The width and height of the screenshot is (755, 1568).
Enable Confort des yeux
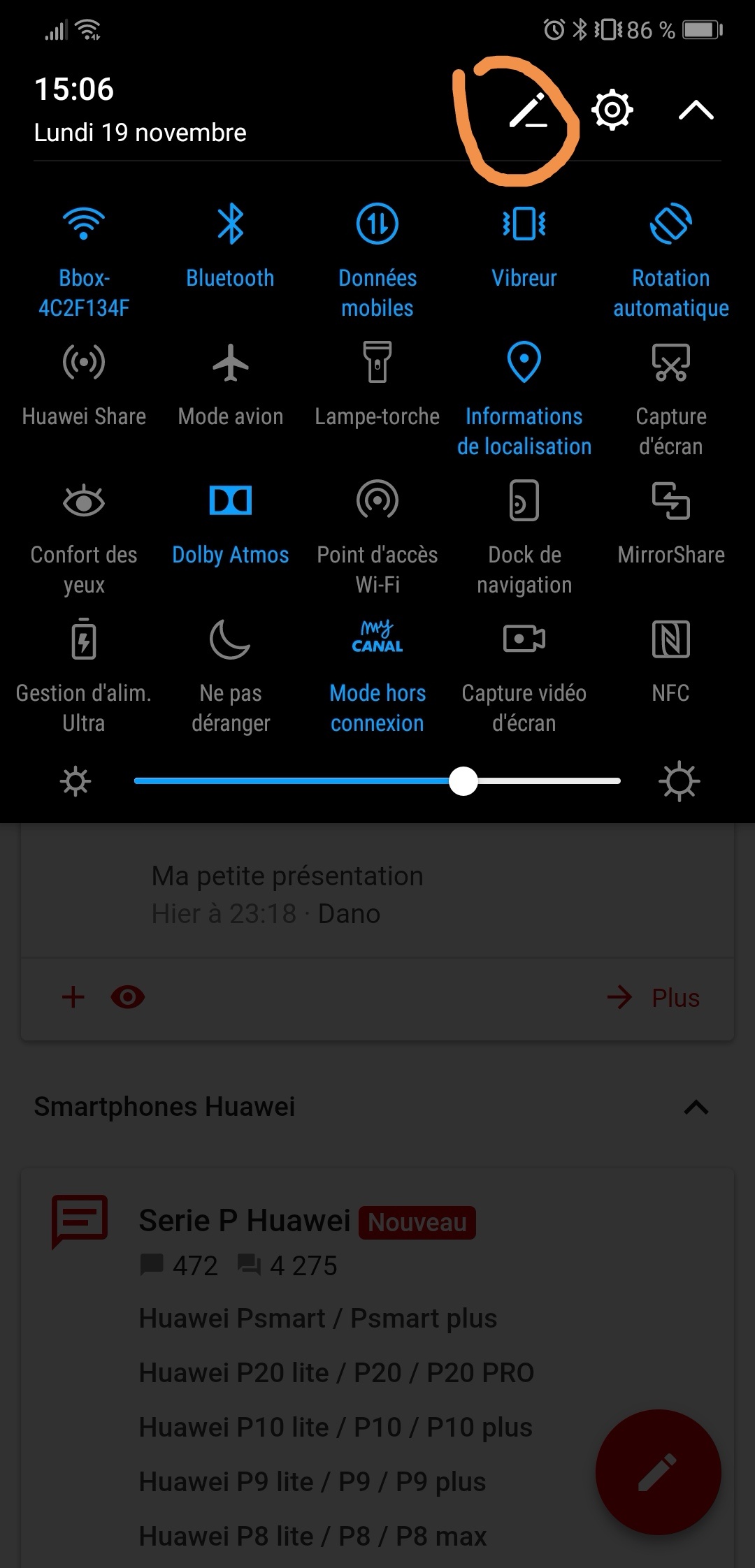click(84, 501)
